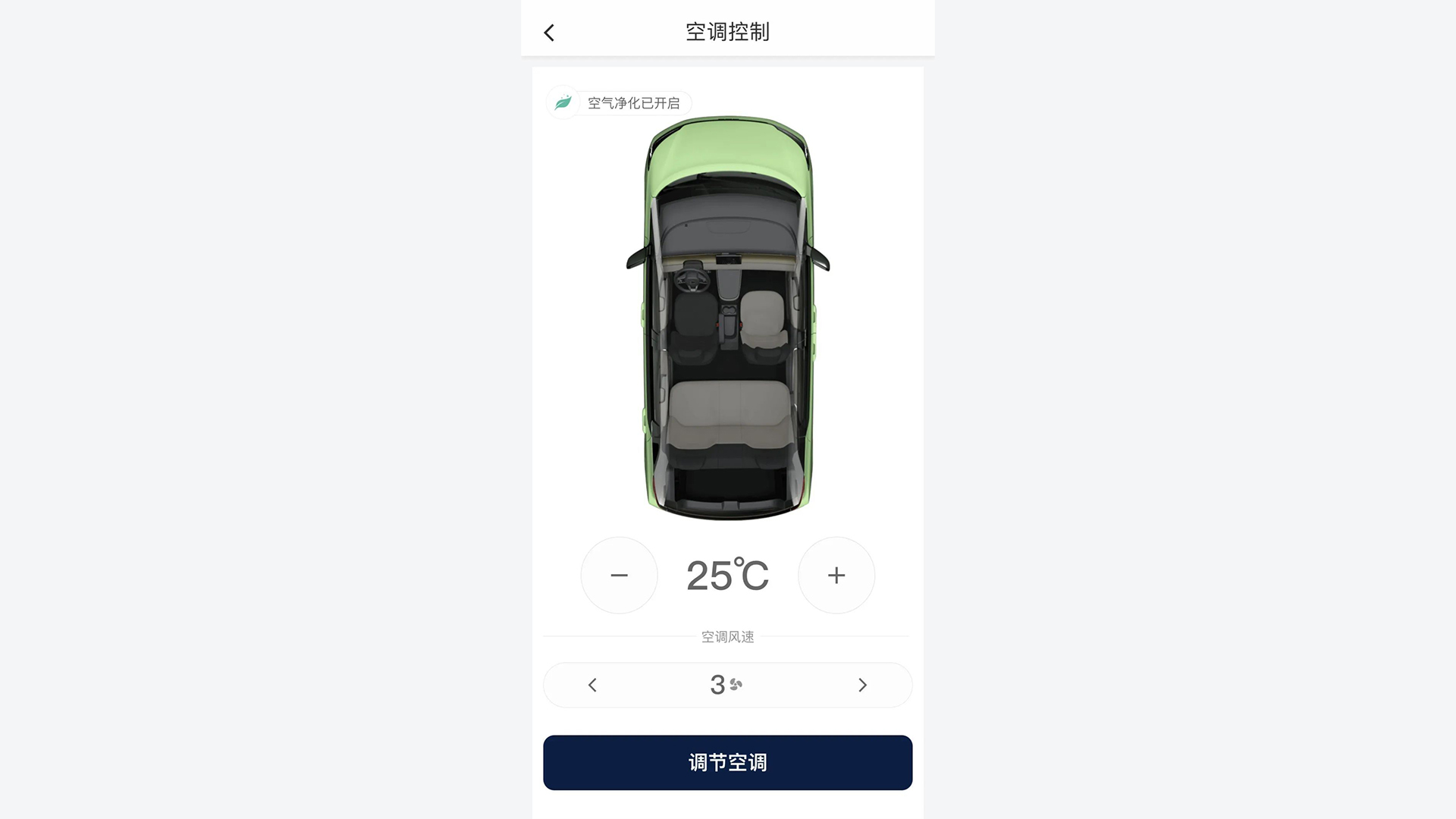Image resolution: width=1456 pixels, height=819 pixels.
Task: Go back from the 空调控制 screen
Action: coord(549,33)
